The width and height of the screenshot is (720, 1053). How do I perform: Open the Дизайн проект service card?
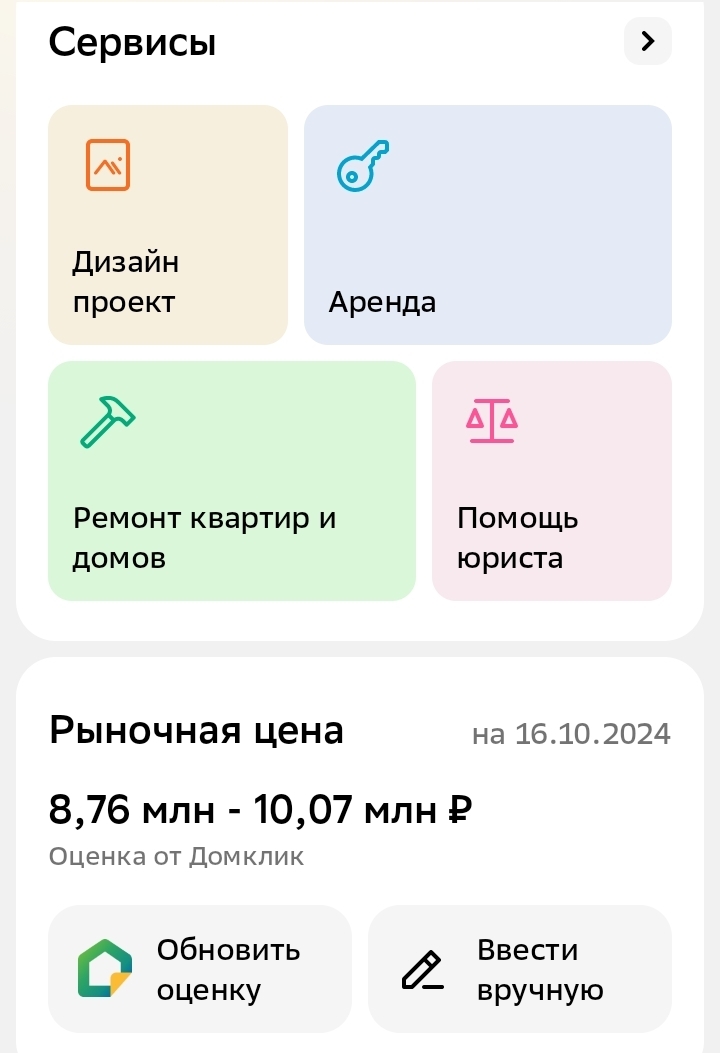click(167, 225)
